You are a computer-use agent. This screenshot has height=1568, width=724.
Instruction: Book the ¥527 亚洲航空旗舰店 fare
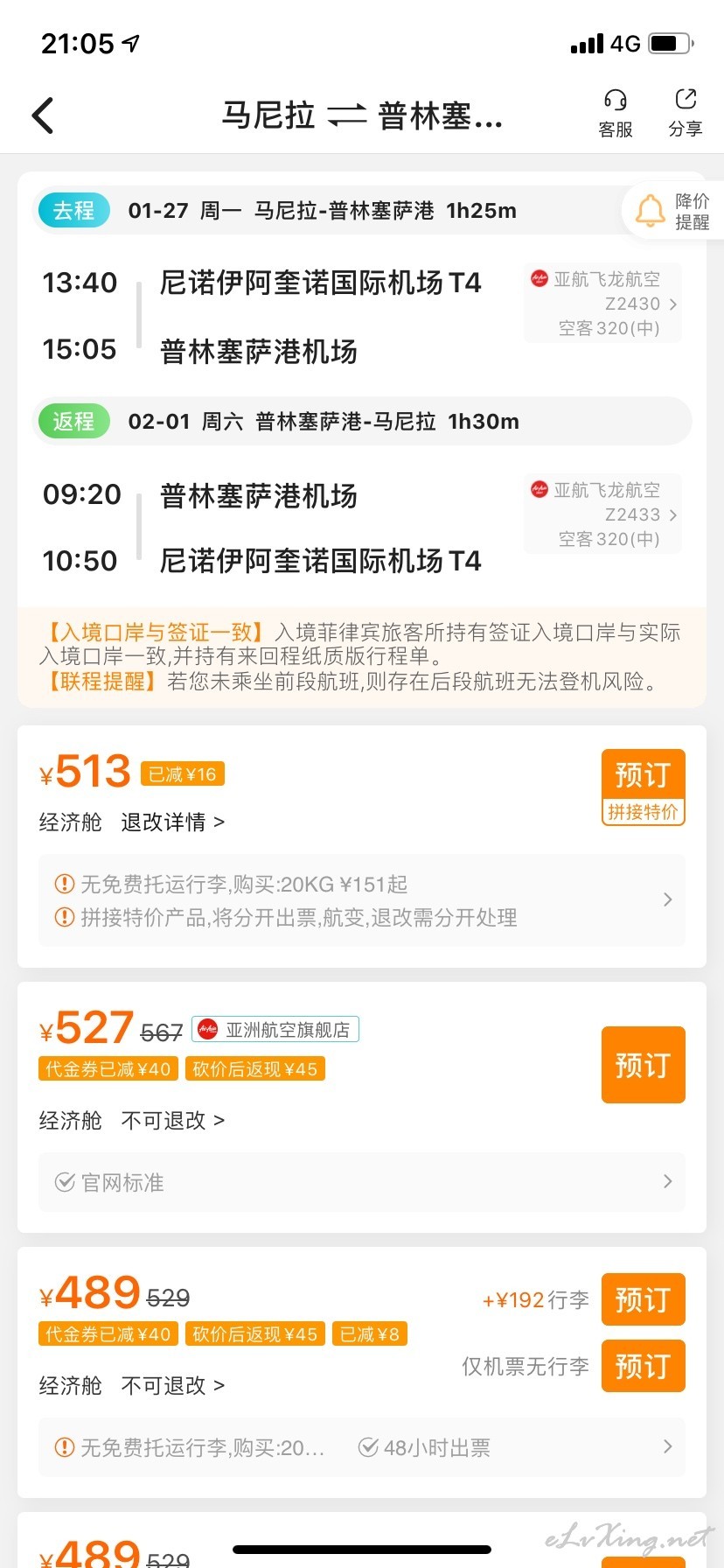[643, 1065]
